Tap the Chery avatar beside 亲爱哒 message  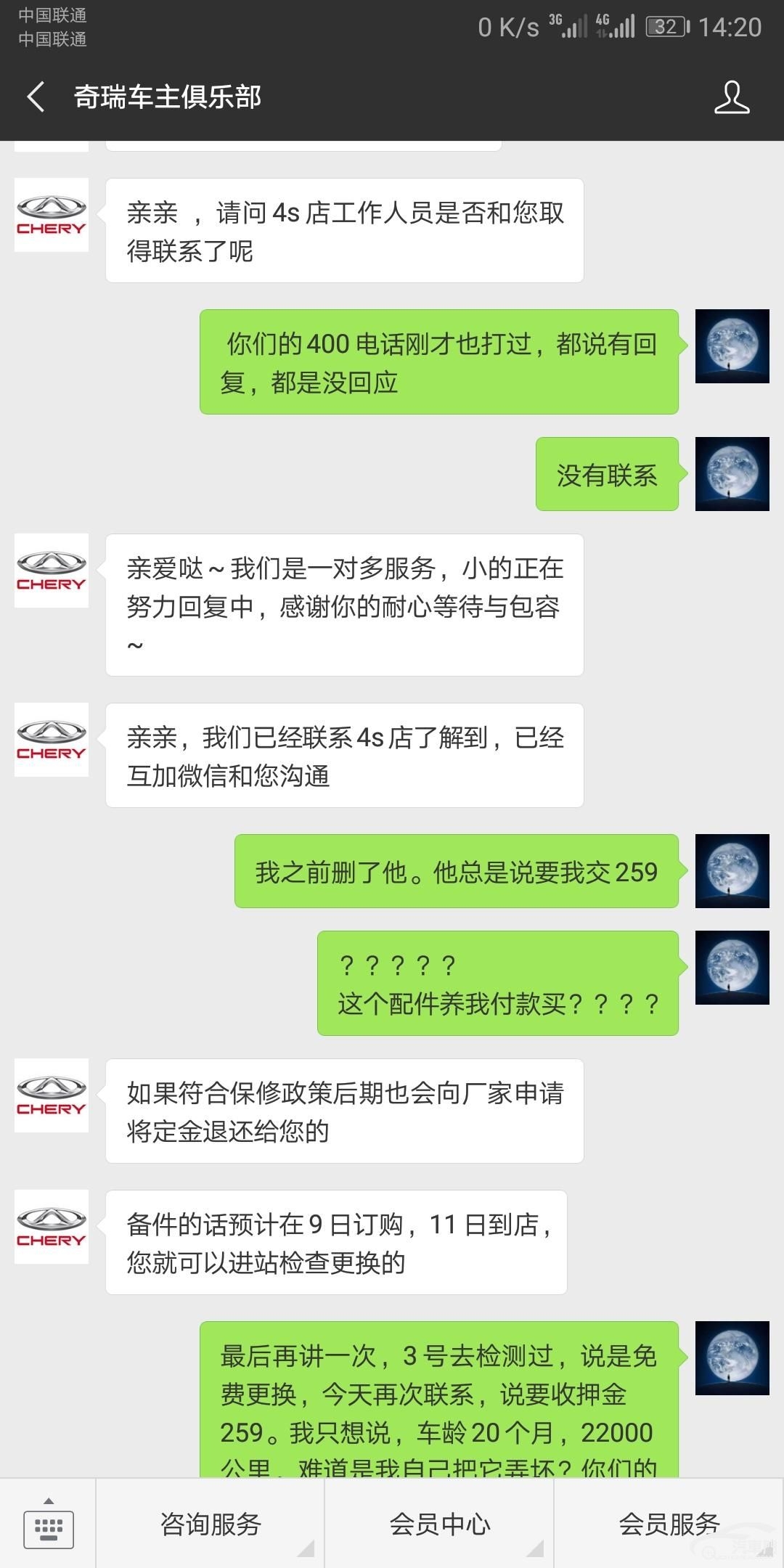click(52, 571)
